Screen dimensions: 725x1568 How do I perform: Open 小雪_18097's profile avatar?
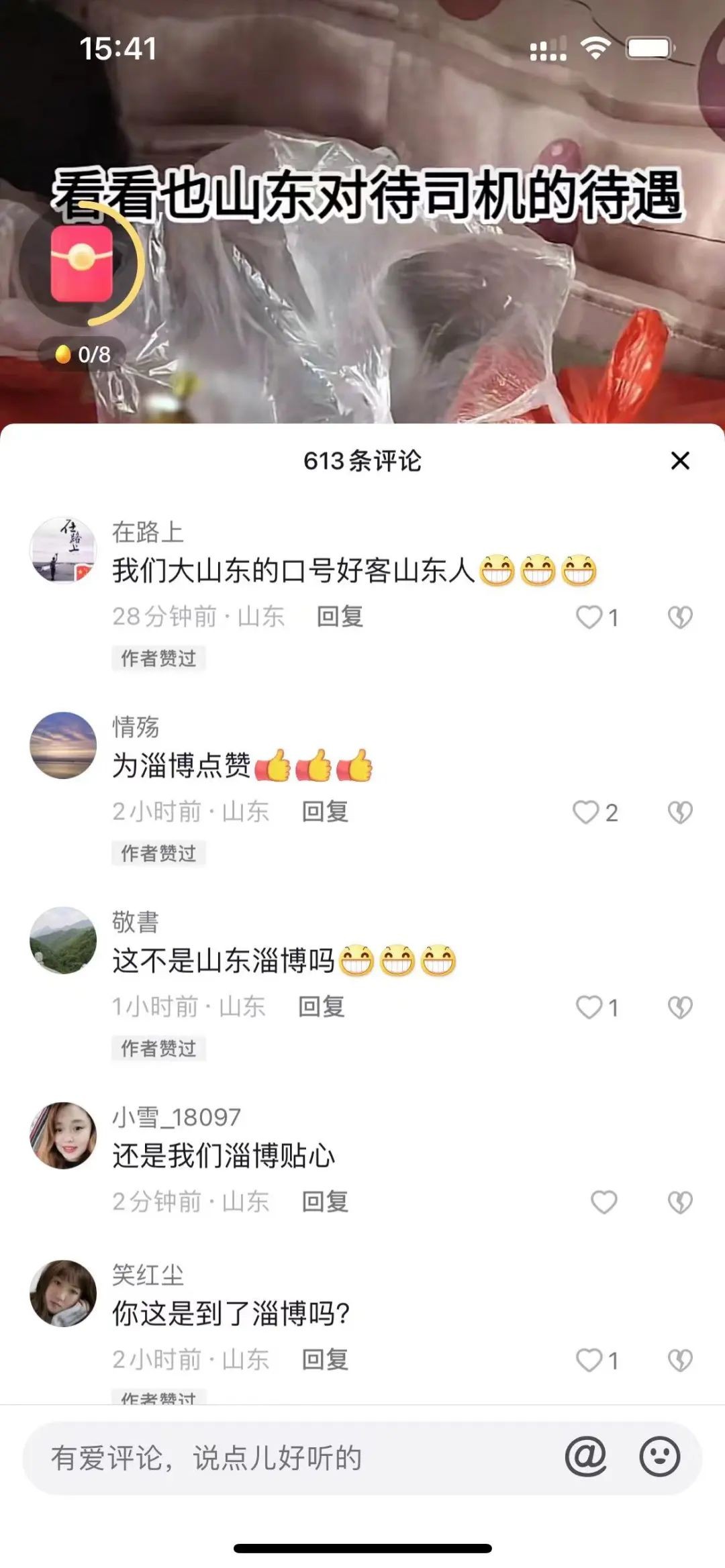coord(64,1135)
